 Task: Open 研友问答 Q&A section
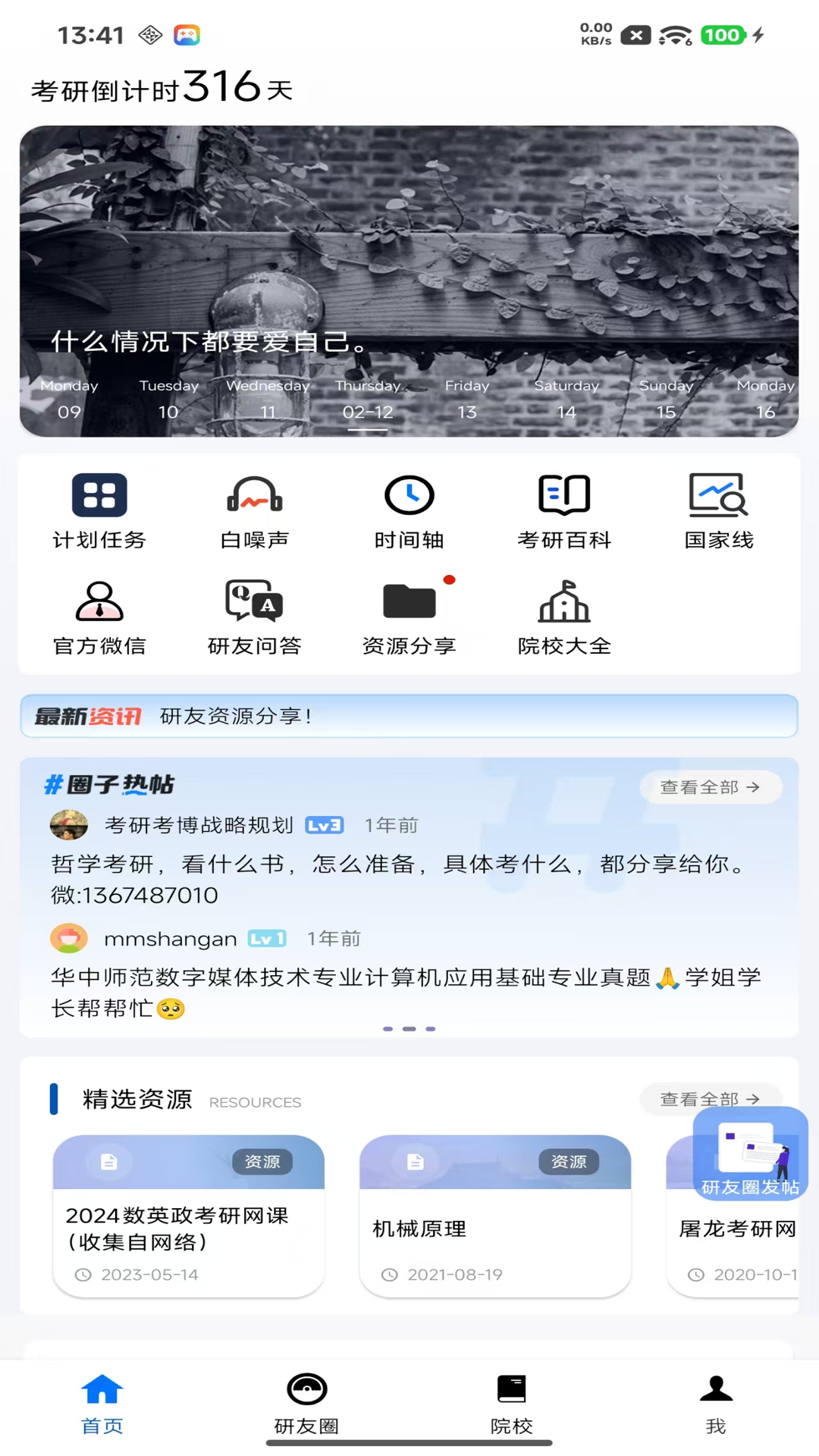tap(254, 617)
